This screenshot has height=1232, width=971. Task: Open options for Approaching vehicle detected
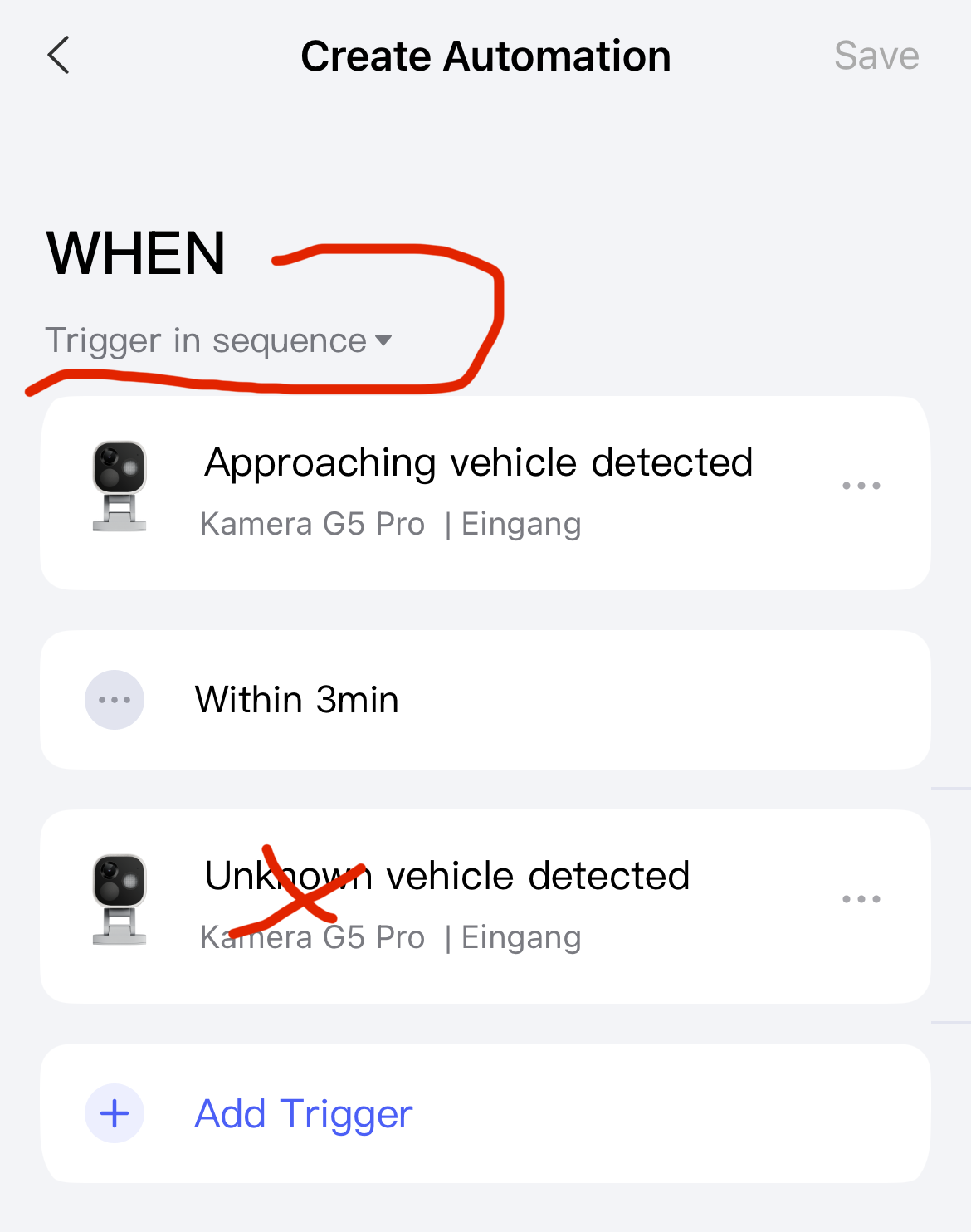pos(861,486)
